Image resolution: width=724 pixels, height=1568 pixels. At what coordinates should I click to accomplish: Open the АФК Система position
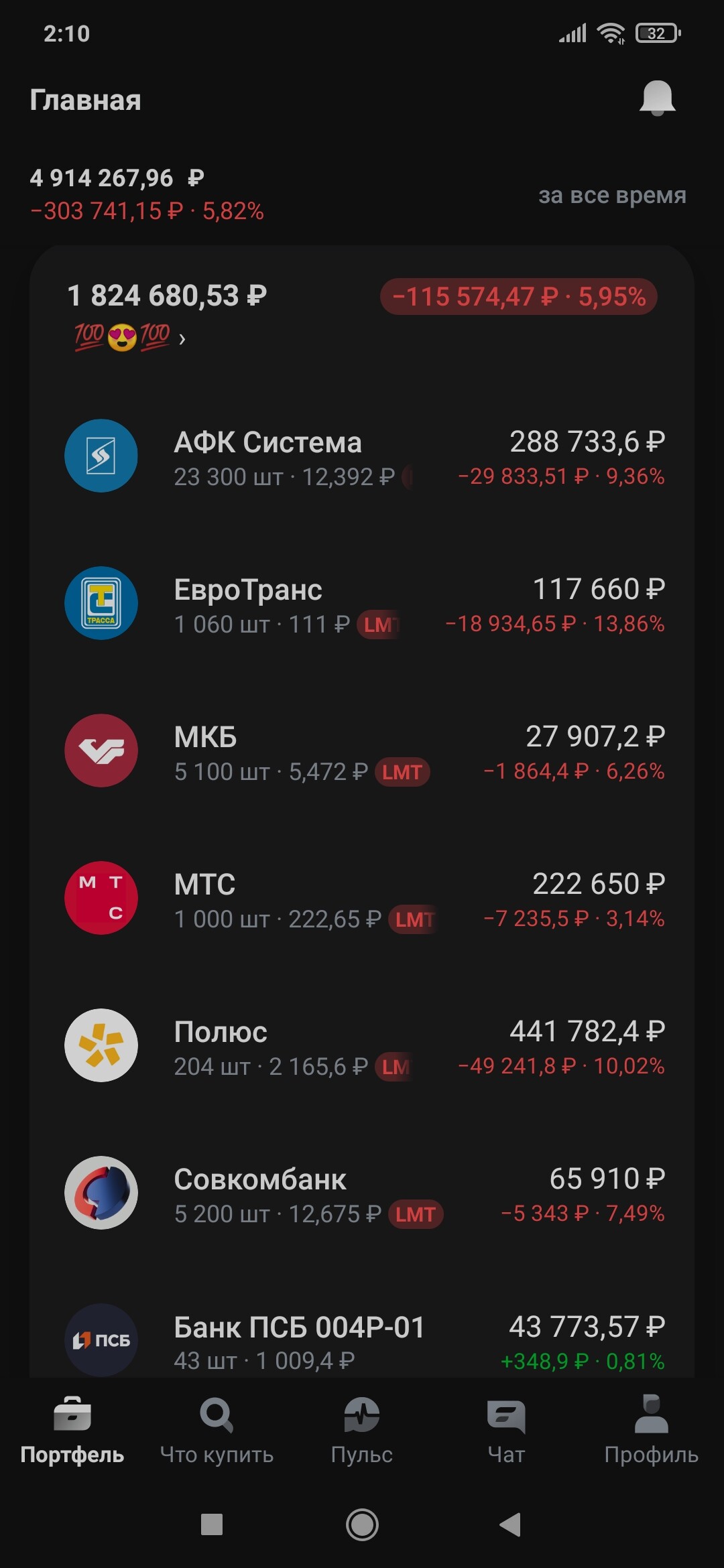point(362,457)
